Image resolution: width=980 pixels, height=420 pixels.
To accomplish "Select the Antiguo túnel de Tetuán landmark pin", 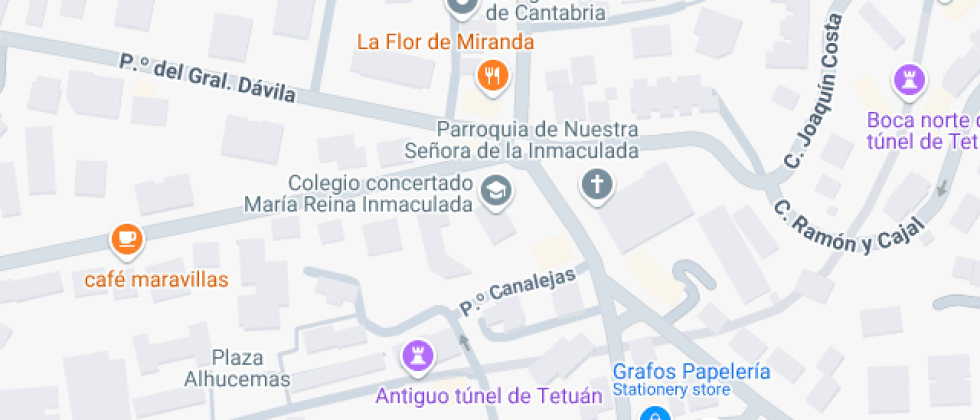I will (418, 356).
